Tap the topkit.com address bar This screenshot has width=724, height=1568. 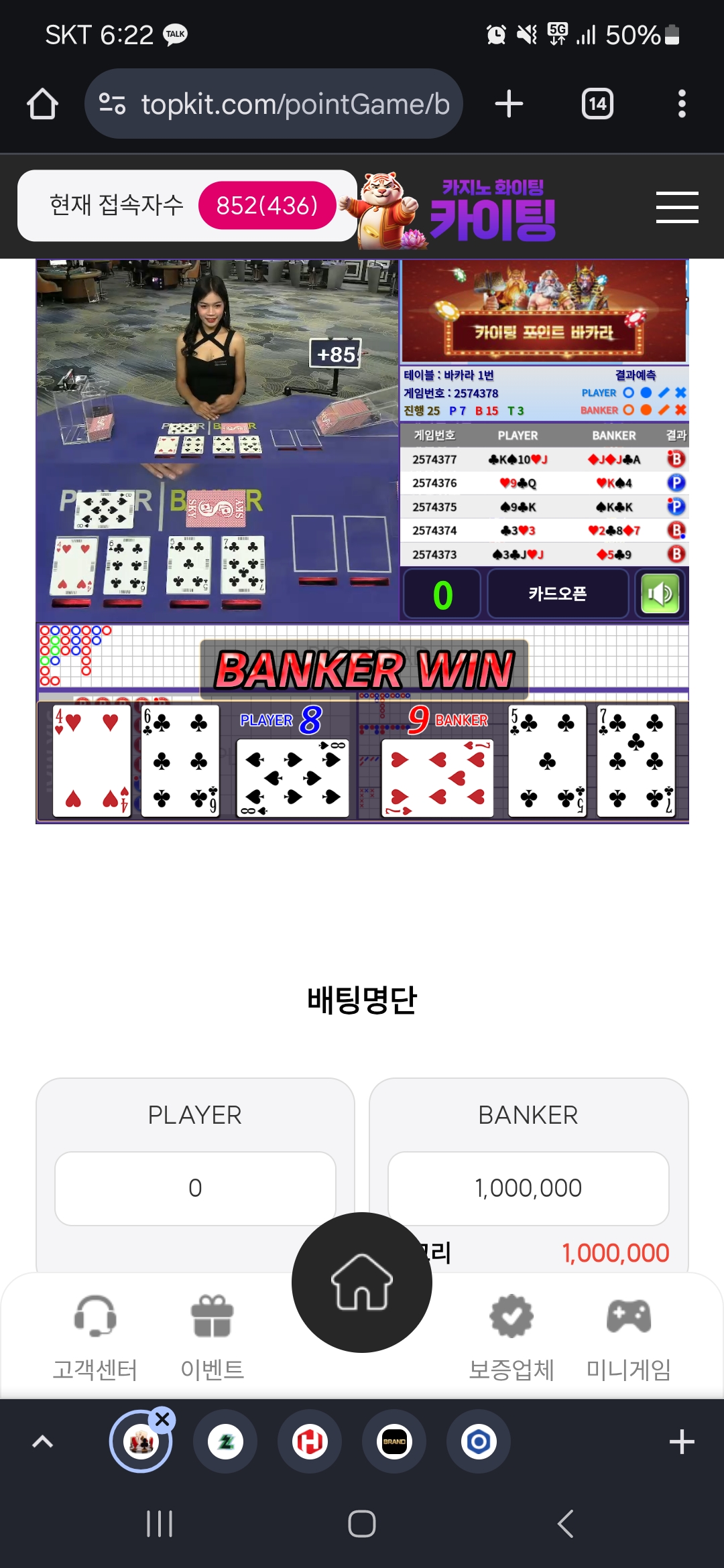274,104
